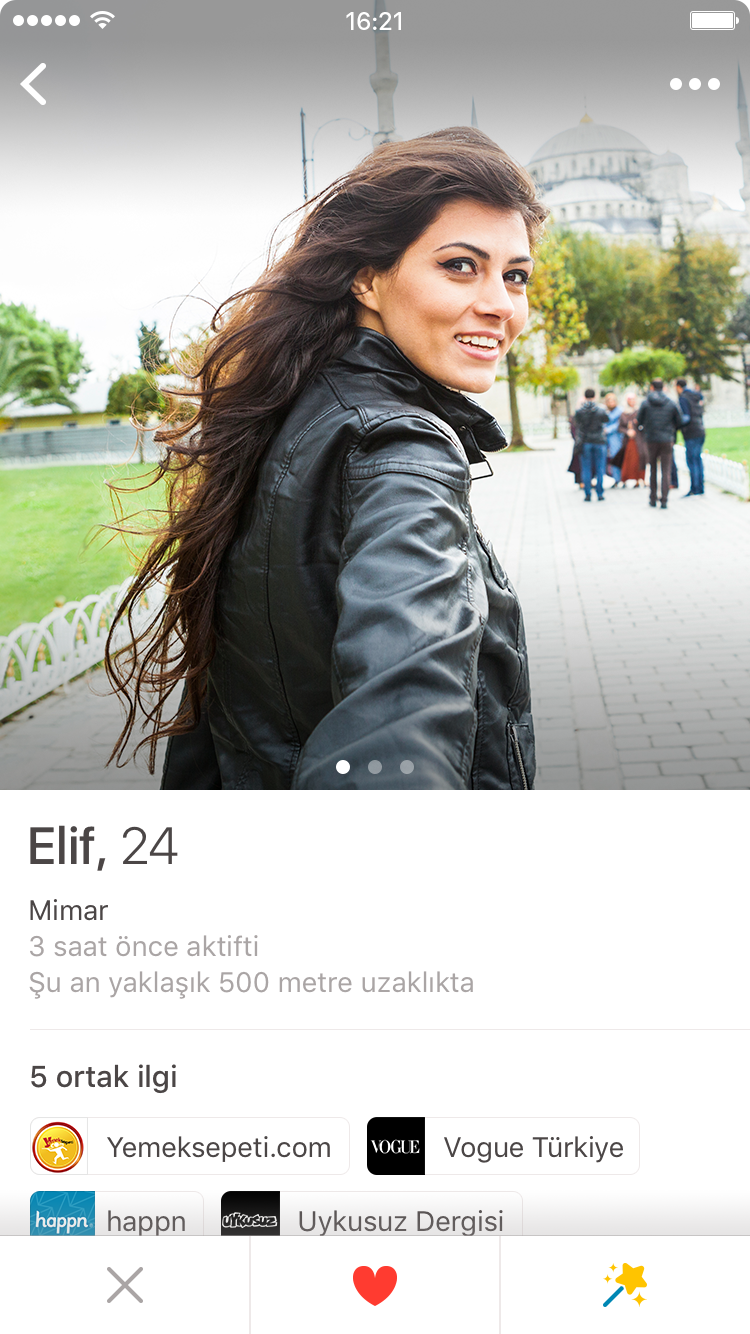The image size is (750, 1334).
Task: Like Elif with the red heart
Action: tap(375, 1285)
